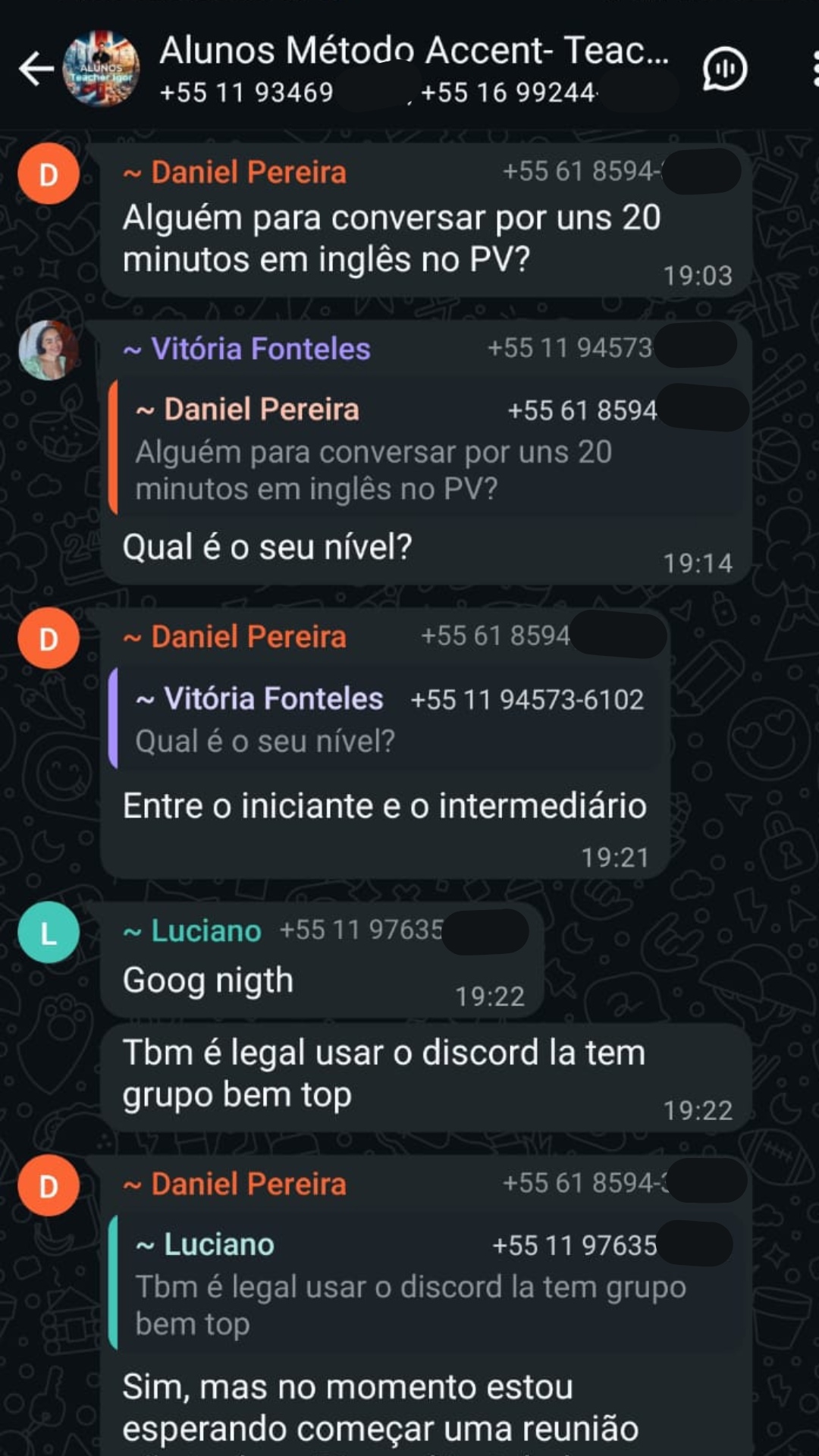Jump to quoted message in Vitória's reply

(425, 449)
